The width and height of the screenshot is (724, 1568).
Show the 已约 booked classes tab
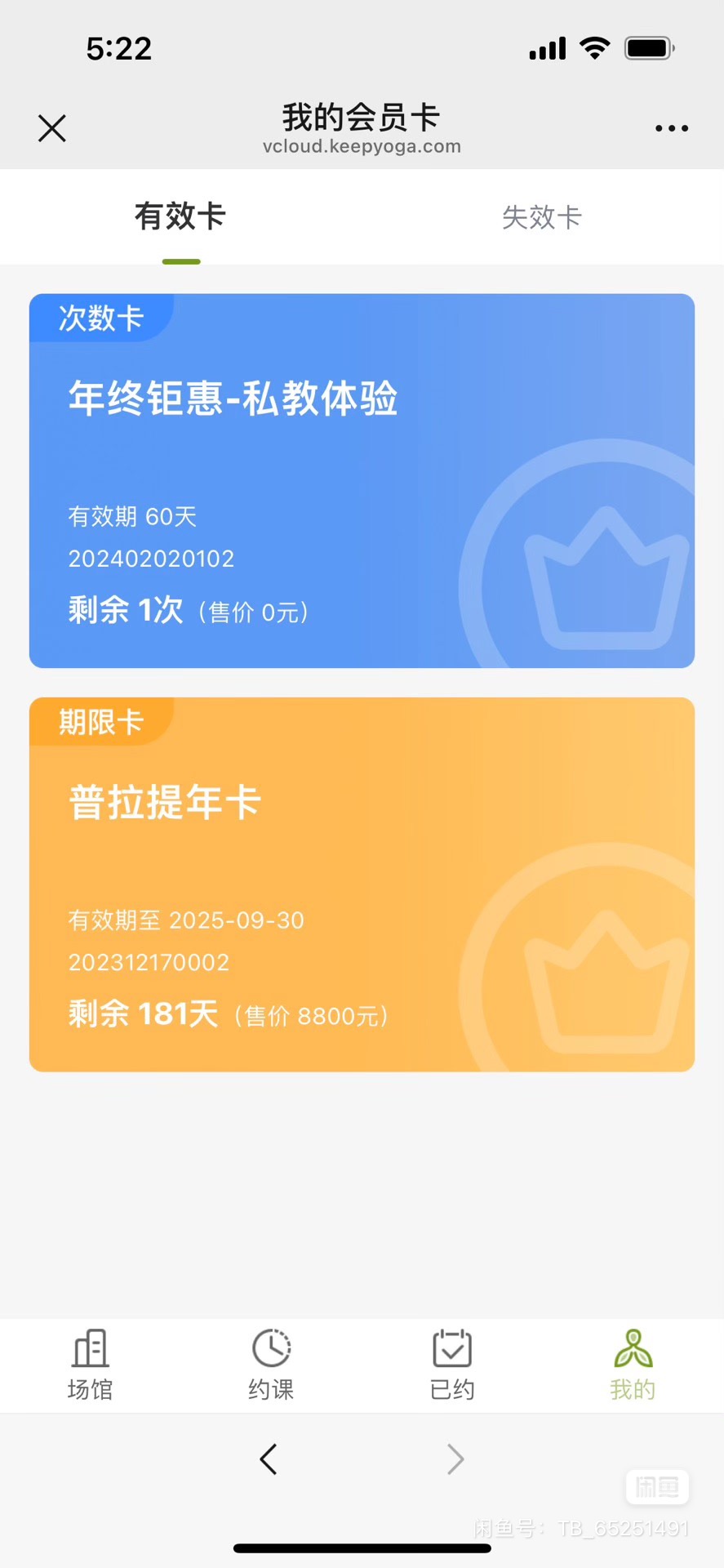[452, 1365]
